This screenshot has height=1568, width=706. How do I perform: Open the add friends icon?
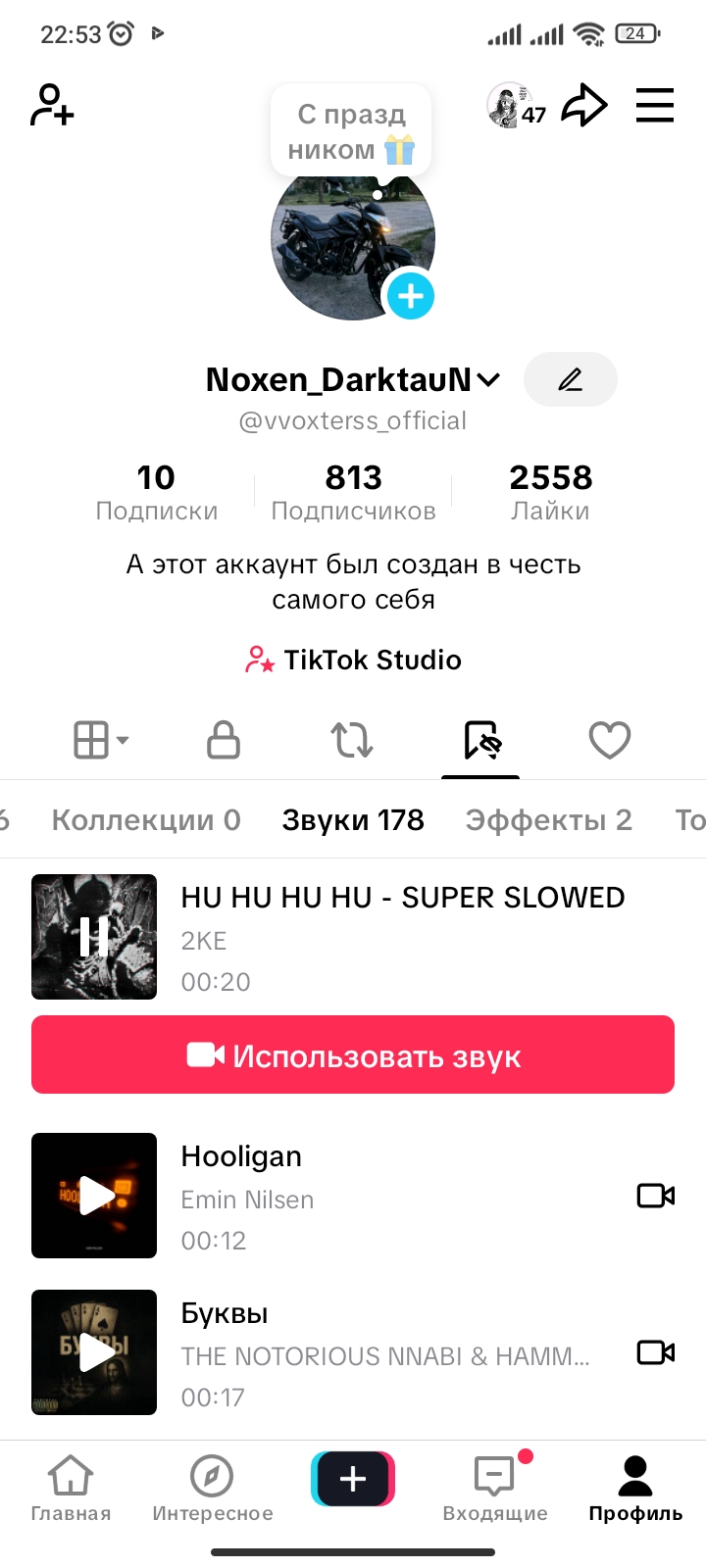tap(52, 106)
